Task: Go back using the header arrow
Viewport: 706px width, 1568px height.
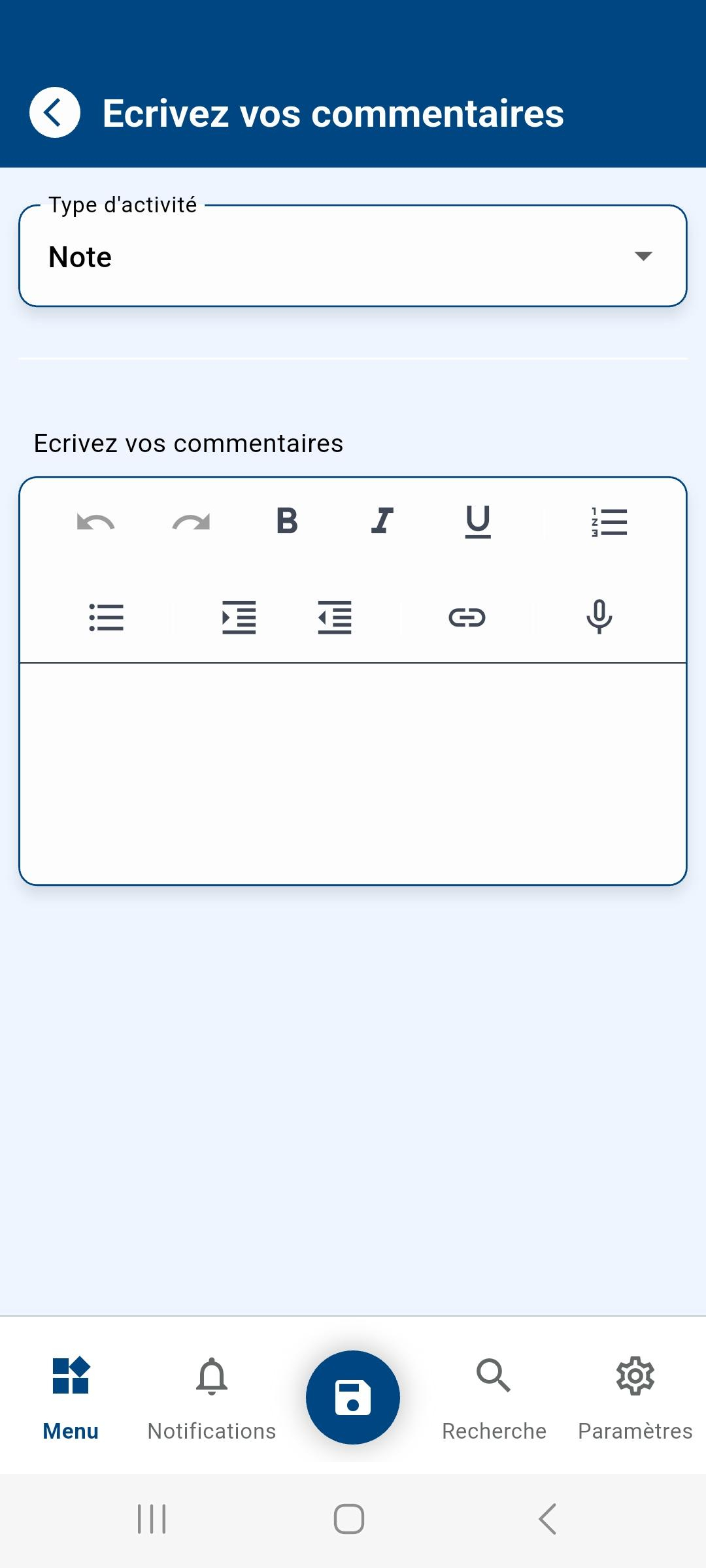Action: 55,112
